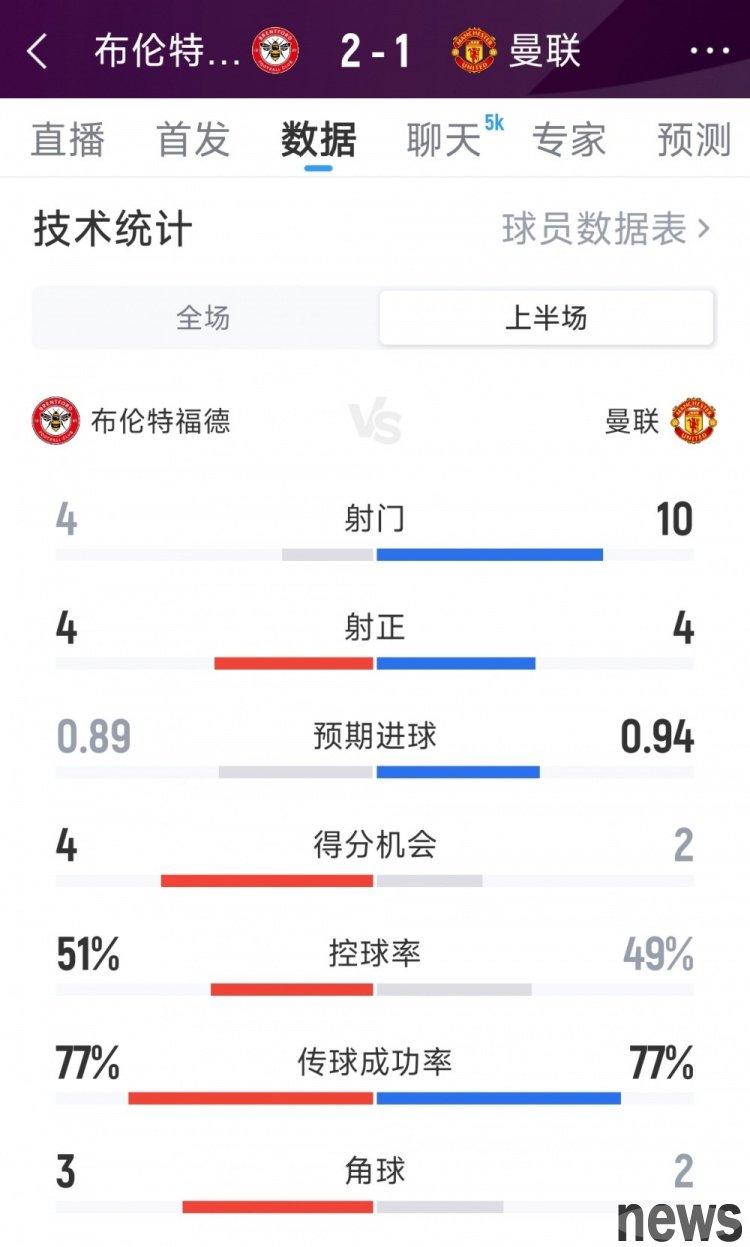Select the 数据 tab

318,140
